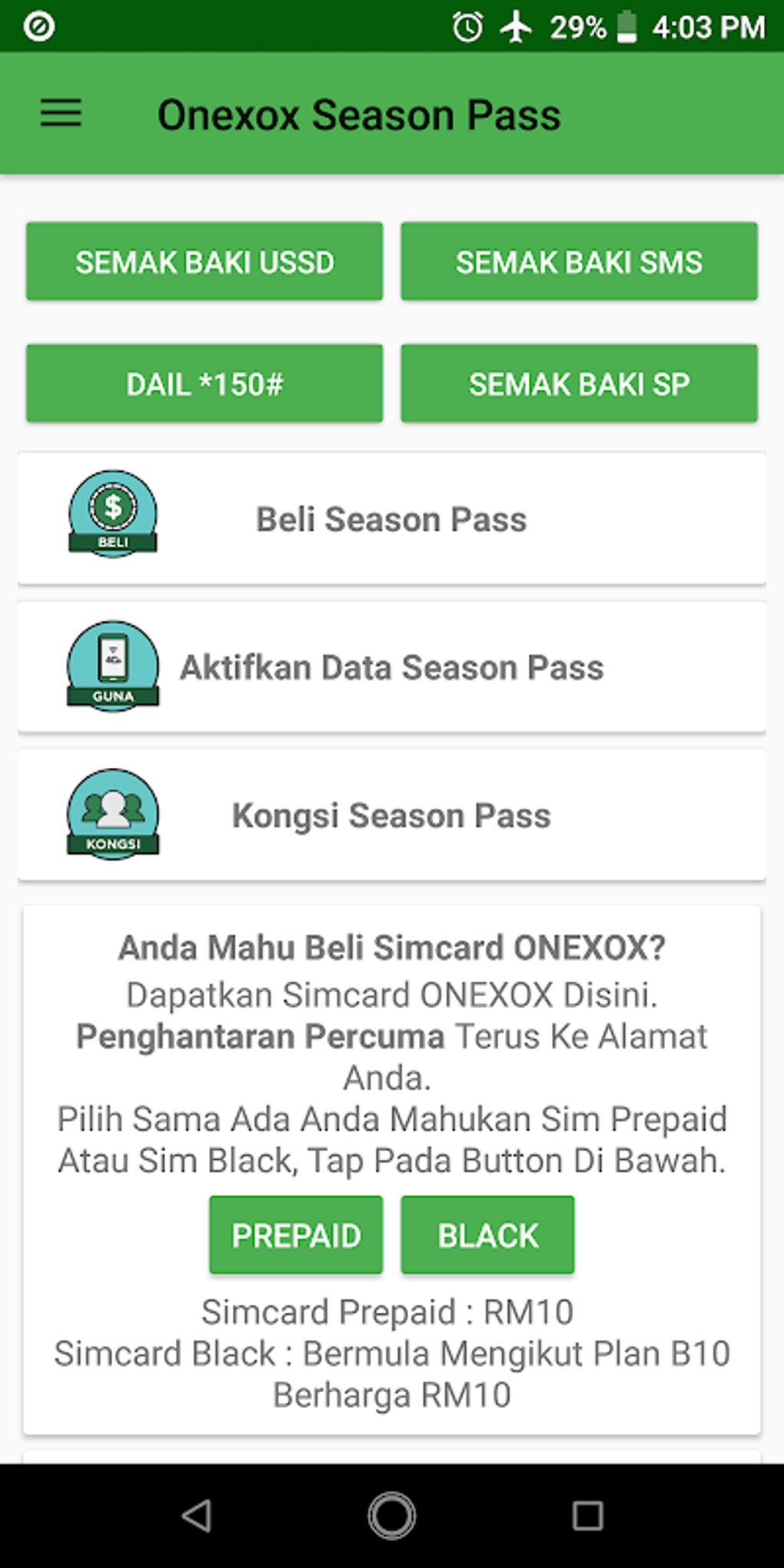The width and height of the screenshot is (784, 1568).
Task: Select the Kongsi Season Pass group icon
Action: pos(113,811)
